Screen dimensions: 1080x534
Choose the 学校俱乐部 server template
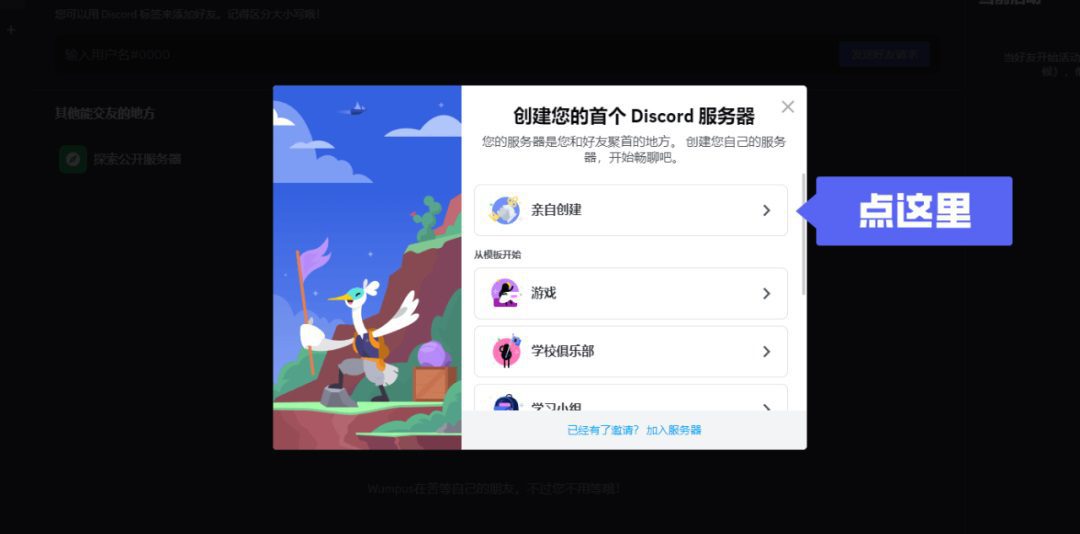point(630,351)
